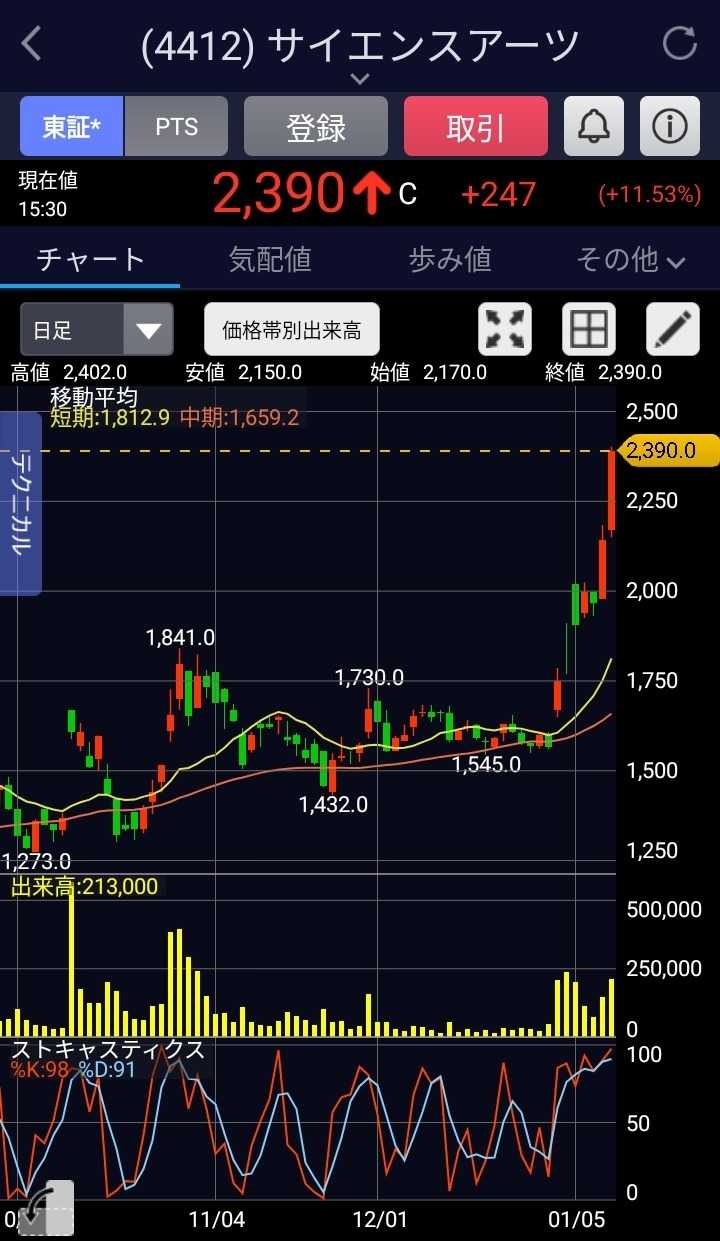Screen dimensions: 720x1241
Task: Open the price alert bell
Action: pos(594,127)
